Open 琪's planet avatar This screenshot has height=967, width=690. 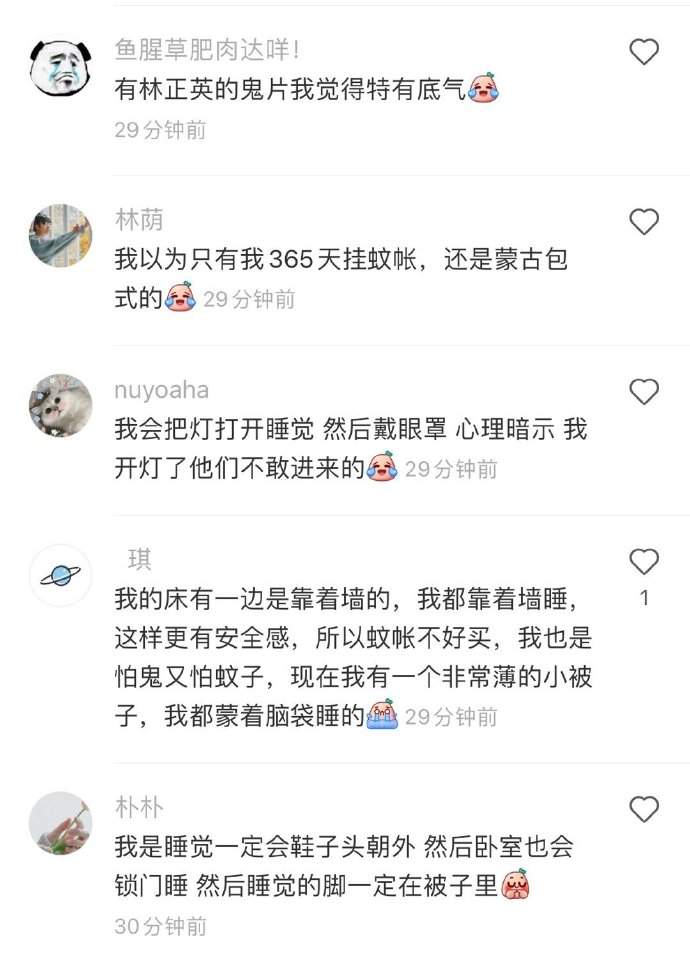tap(60, 576)
